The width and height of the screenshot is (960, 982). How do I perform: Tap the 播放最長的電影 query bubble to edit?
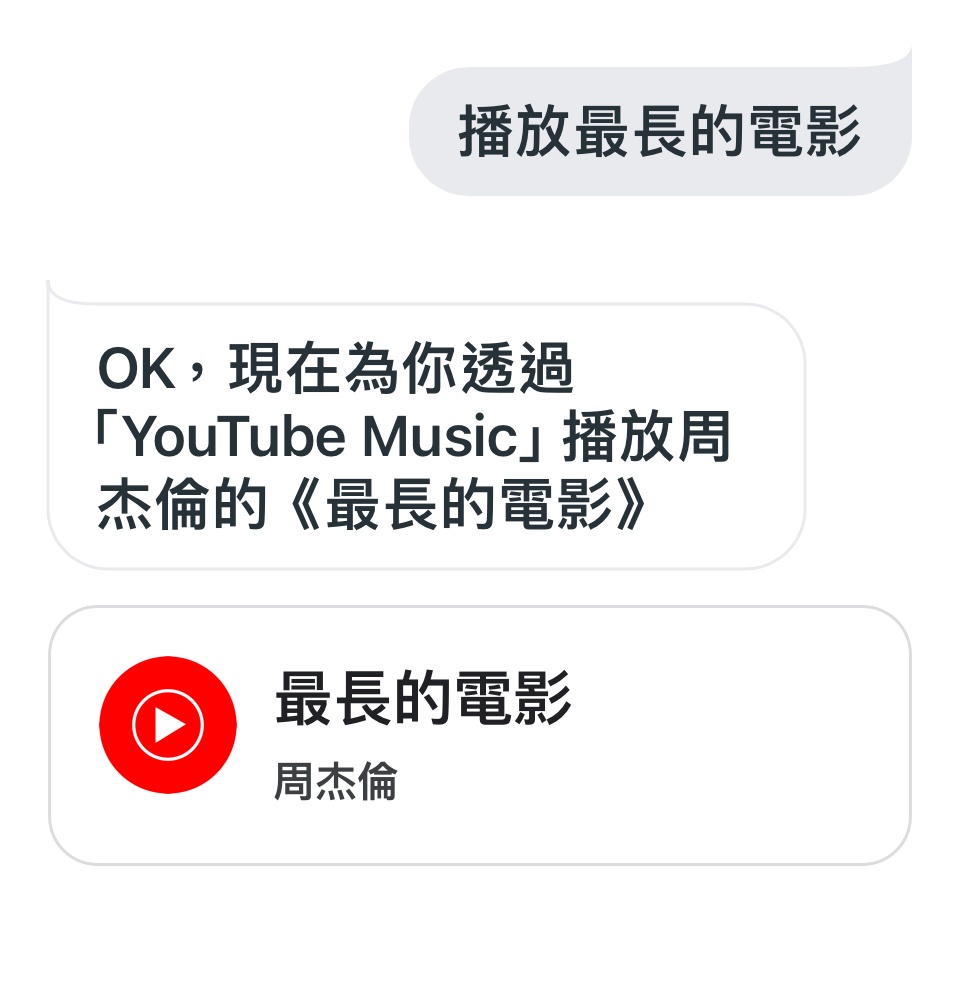[660, 131]
